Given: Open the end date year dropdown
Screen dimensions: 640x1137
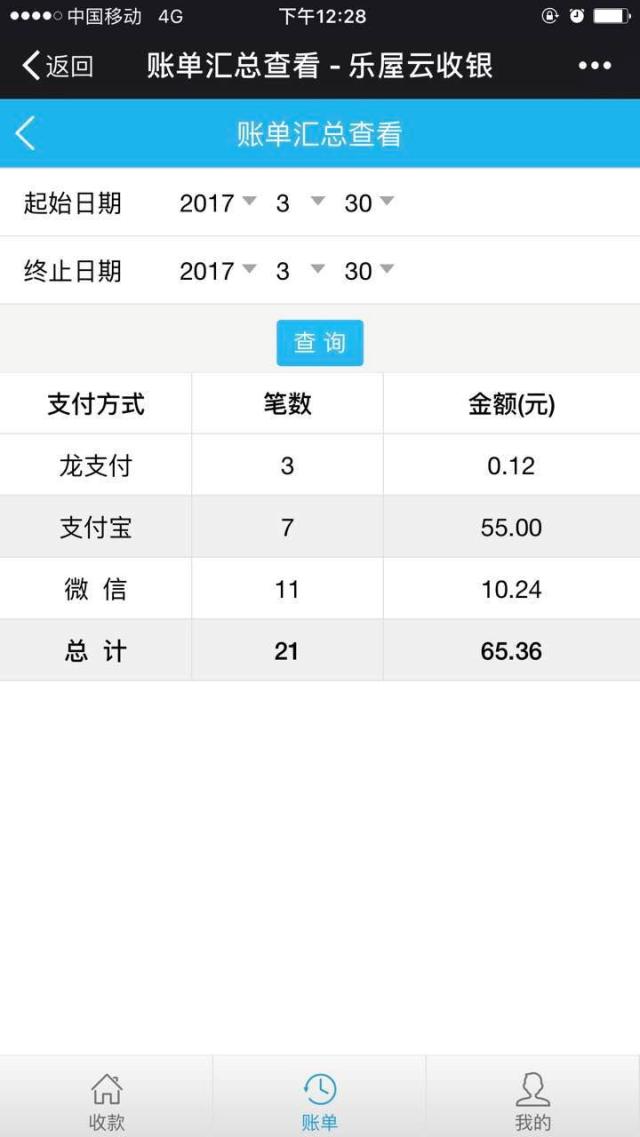Looking at the screenshot, I should point(218,271).
